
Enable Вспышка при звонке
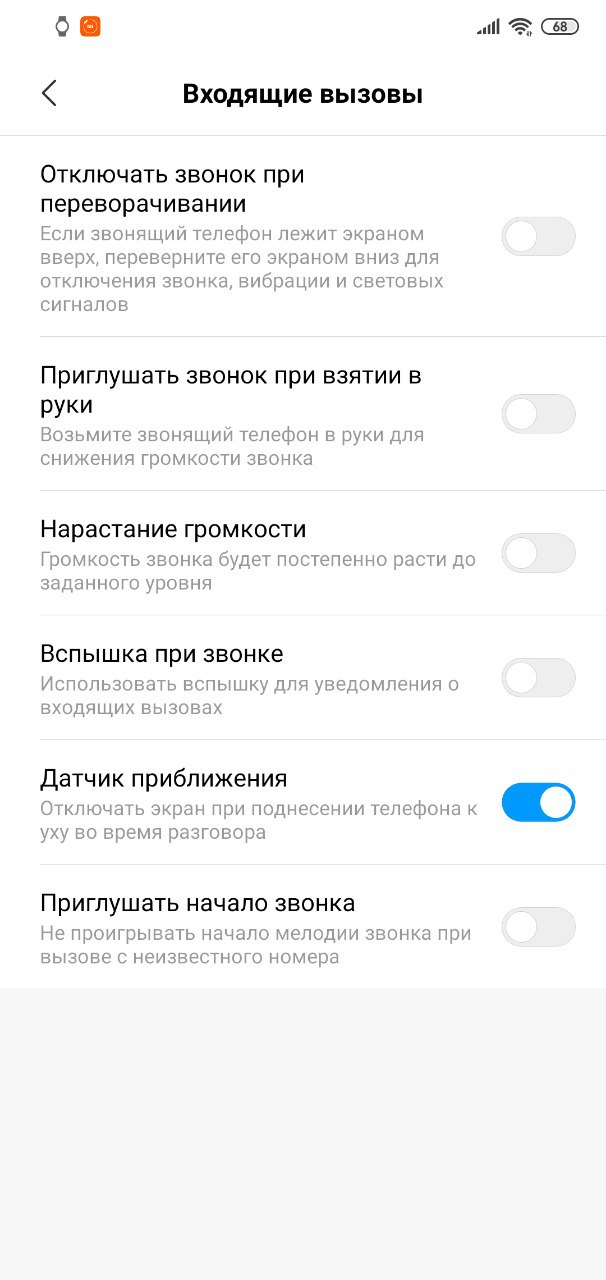click(x=538, y=678)
